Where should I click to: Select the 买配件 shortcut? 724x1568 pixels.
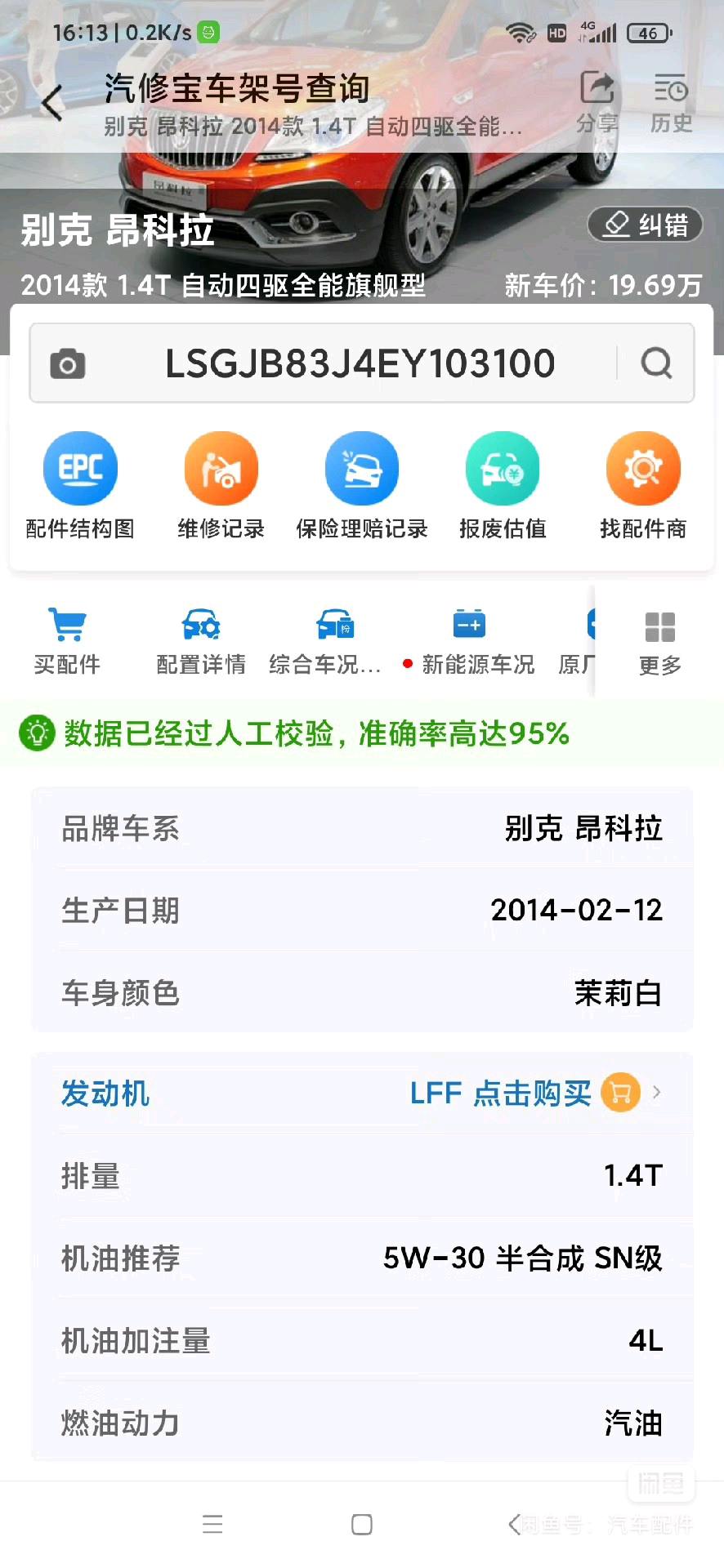coord(67,642)
